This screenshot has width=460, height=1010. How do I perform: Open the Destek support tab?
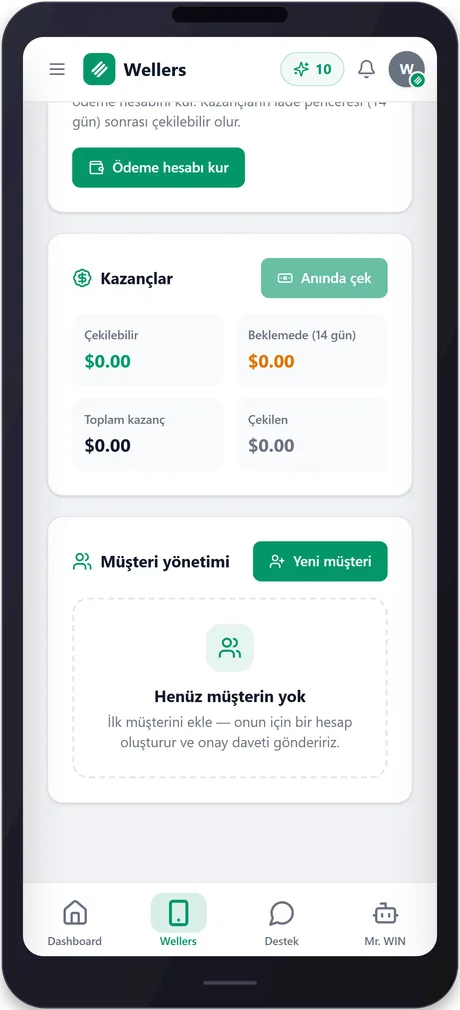point(282,922)
